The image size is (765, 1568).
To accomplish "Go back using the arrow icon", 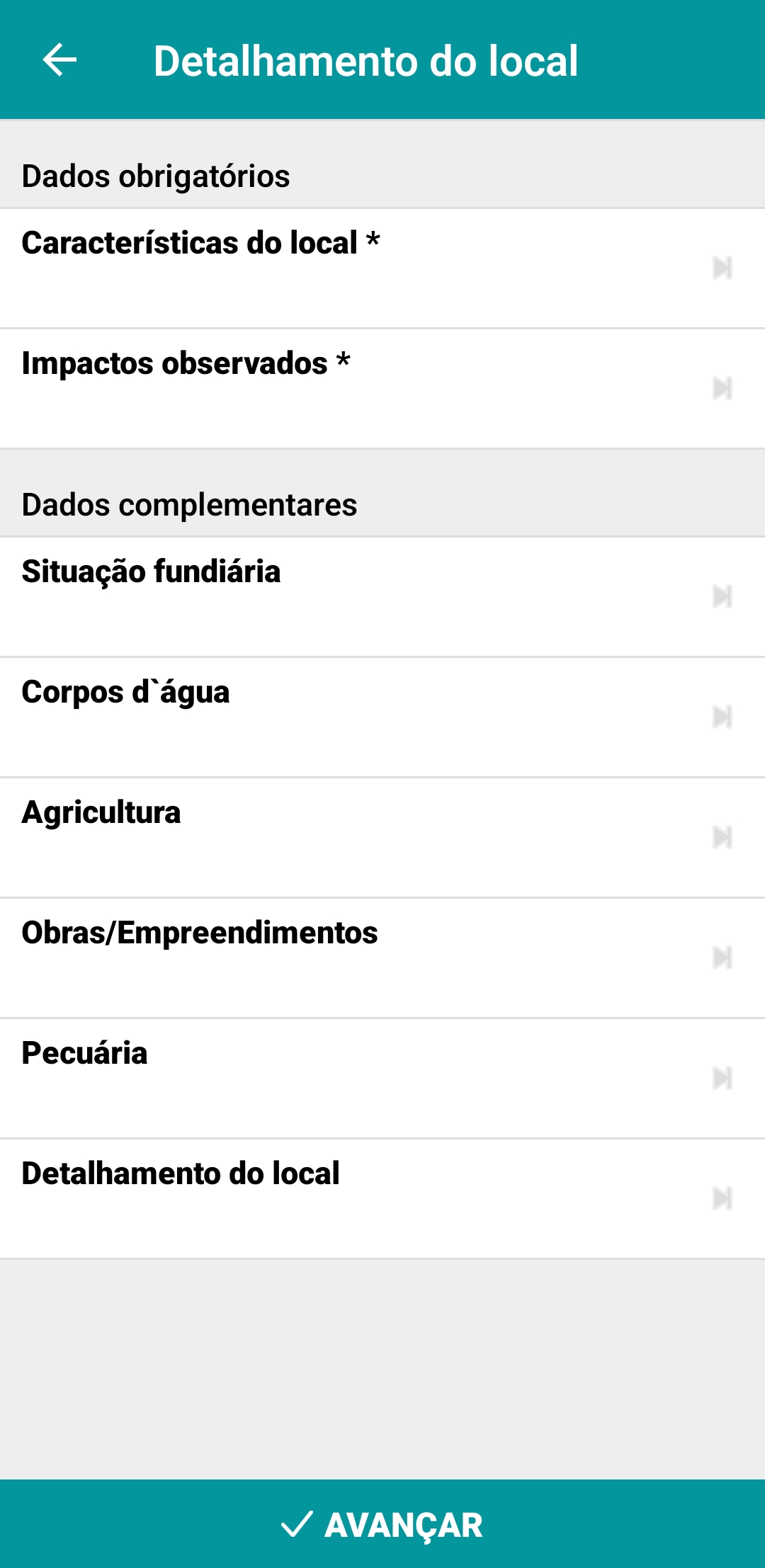I will [x=59, y=59].
